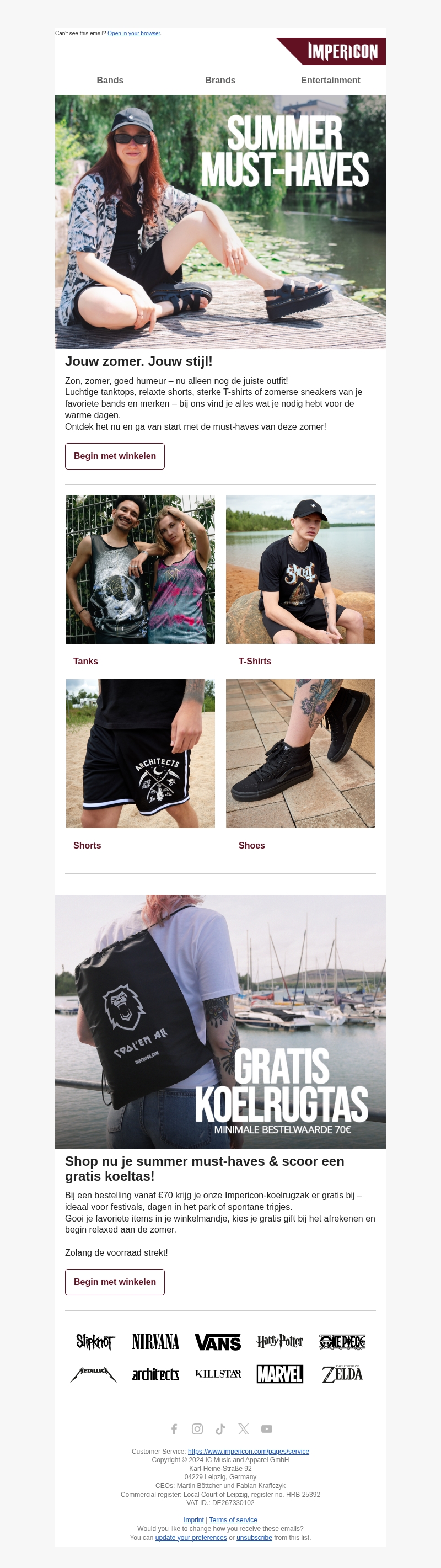
Task: Open the Imprint link
Action: pos(193,1519)
